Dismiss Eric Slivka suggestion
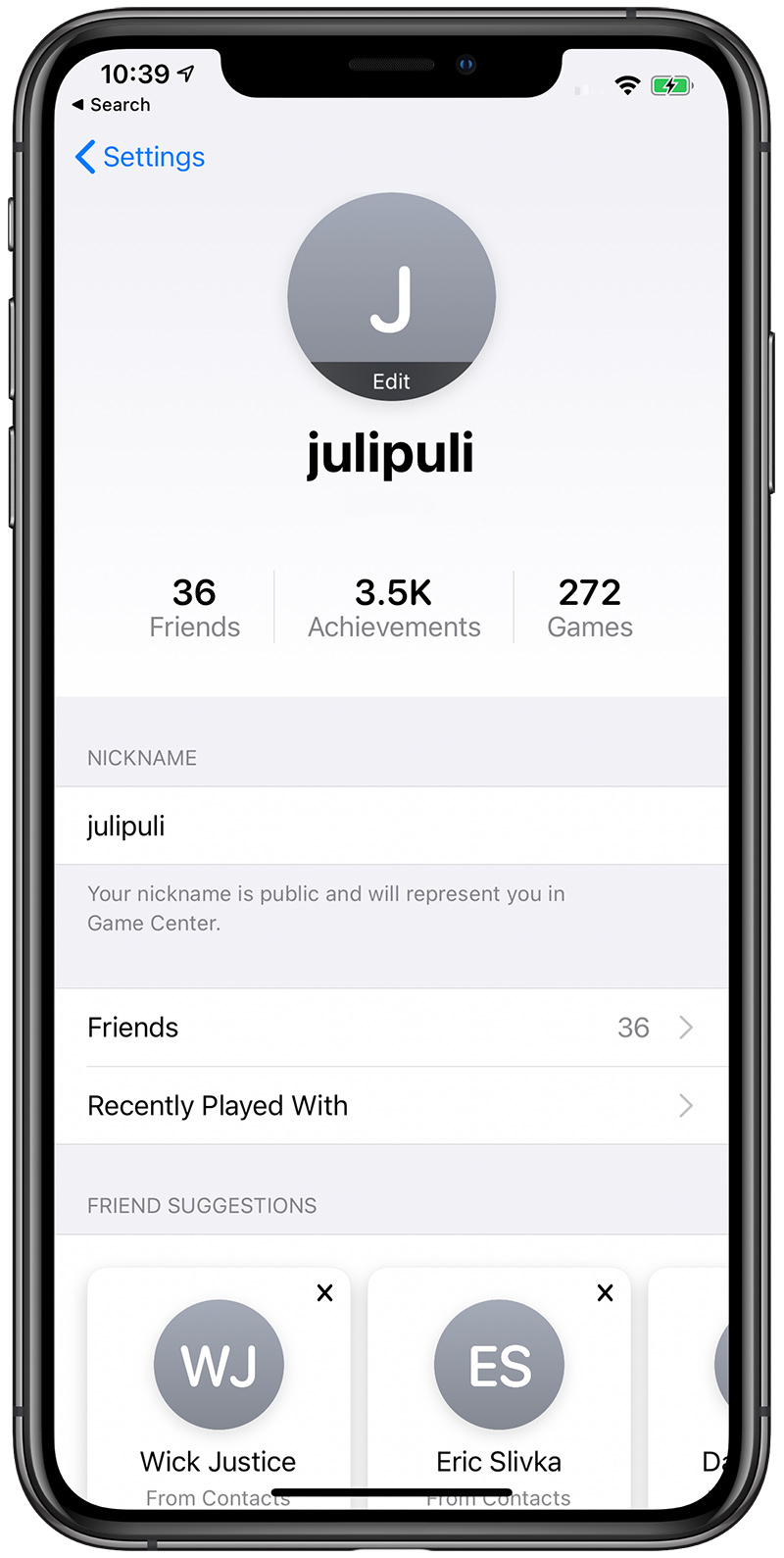The width and height of the screenshot is (784, 1558). coord(606,1293)
